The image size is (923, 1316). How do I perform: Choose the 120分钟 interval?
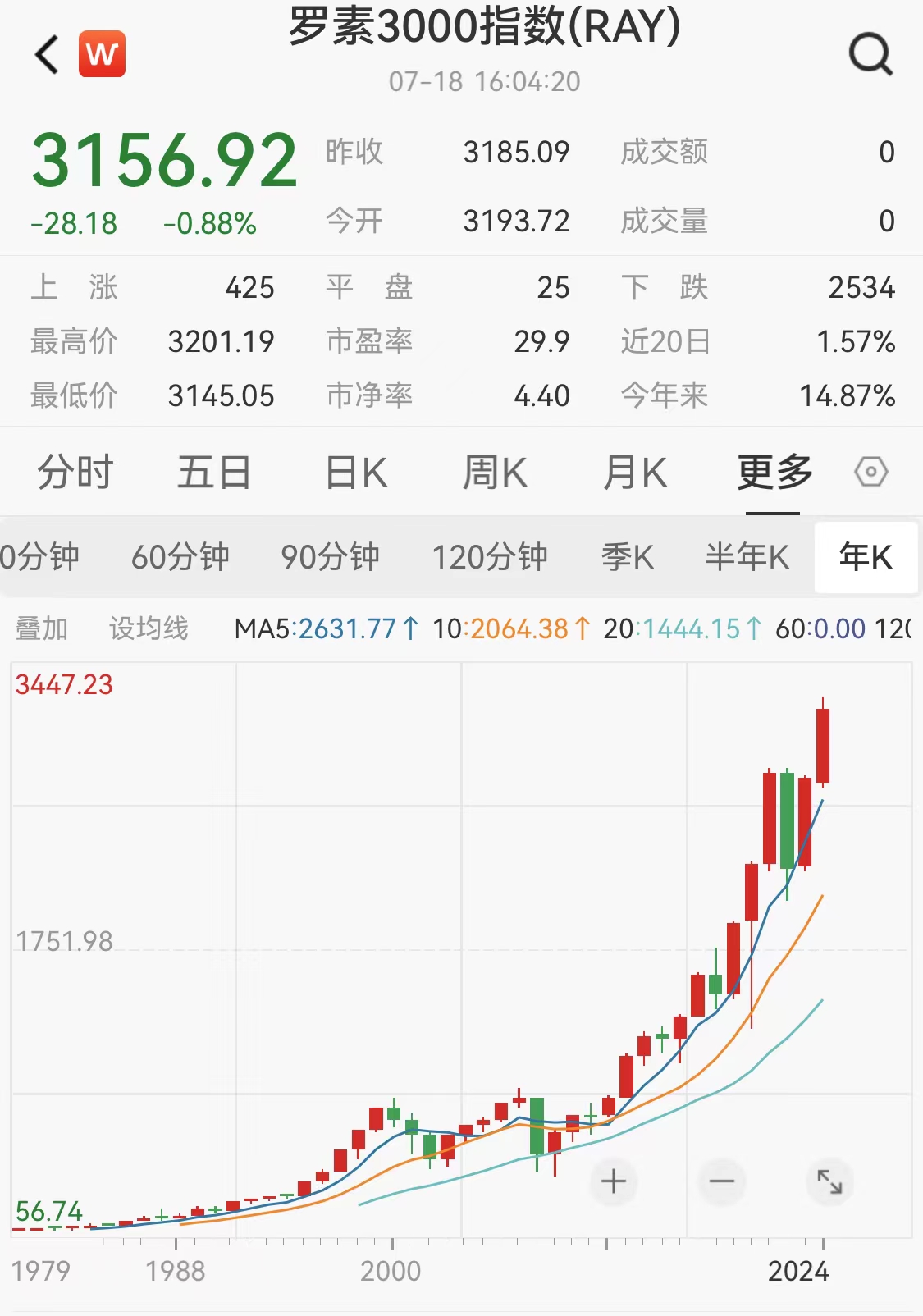tap(490, 557)
